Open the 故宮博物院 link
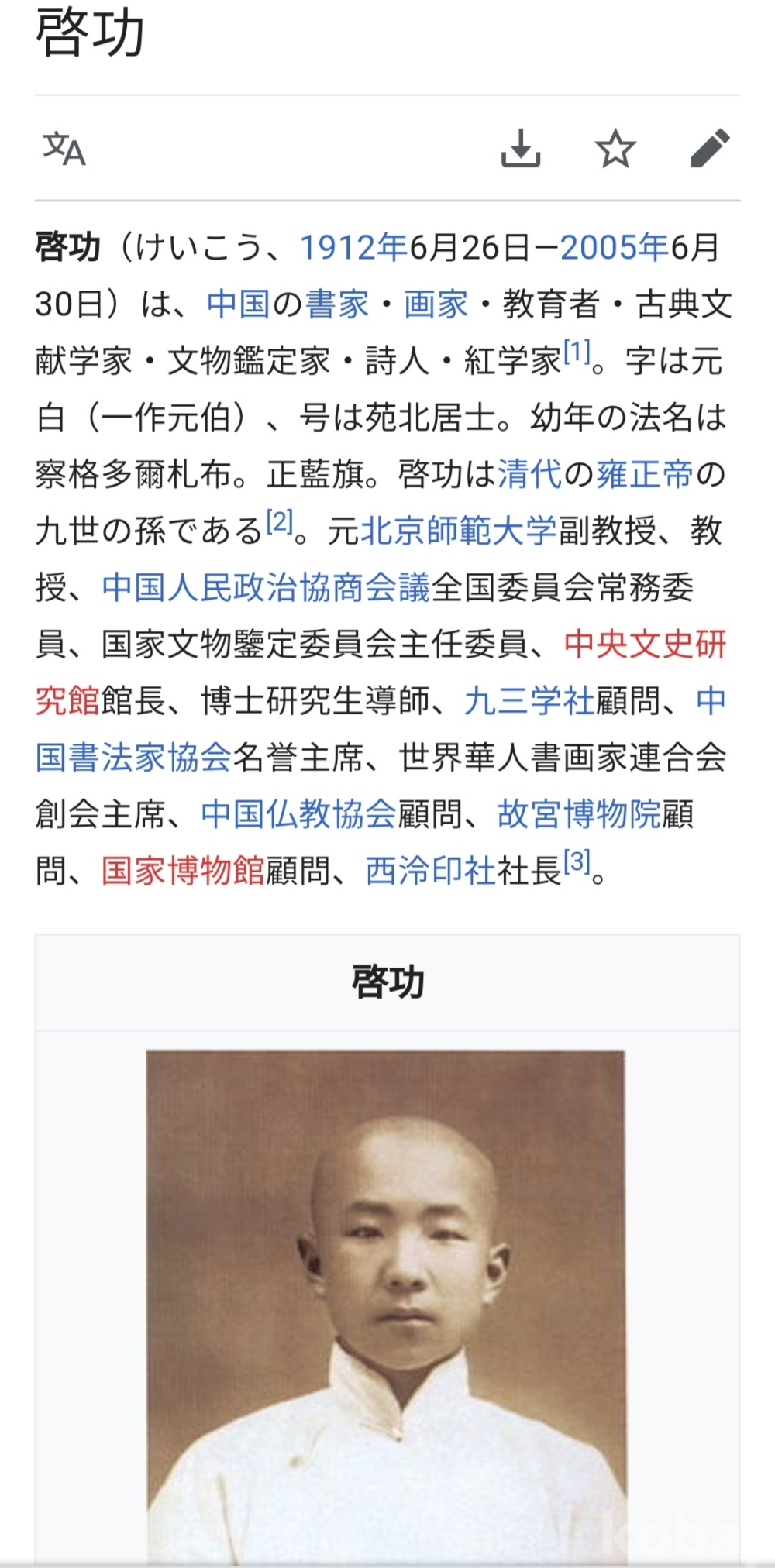The height and width of the screenshot is (1568, 775). (x=579, y=813)
